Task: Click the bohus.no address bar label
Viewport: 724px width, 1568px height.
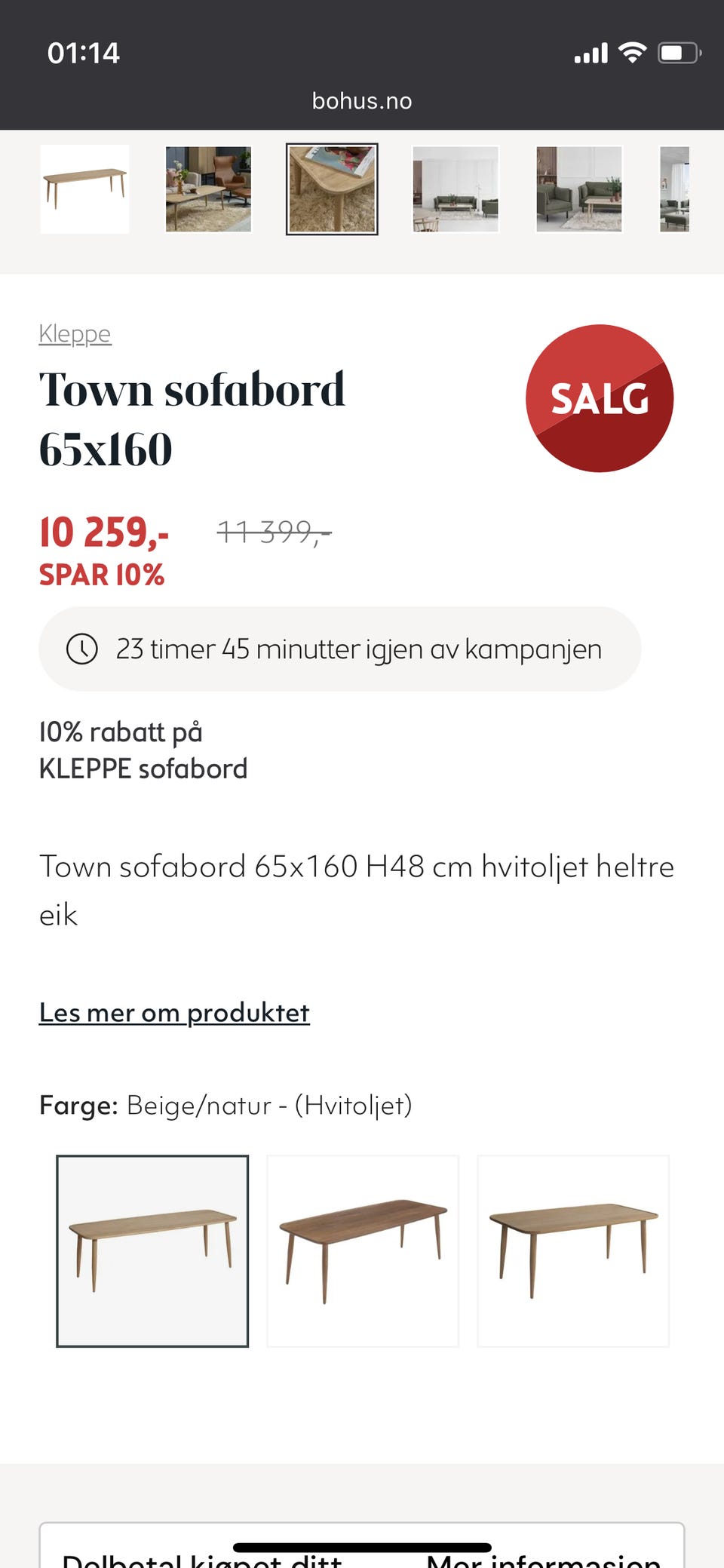Action: coord(362,100)
